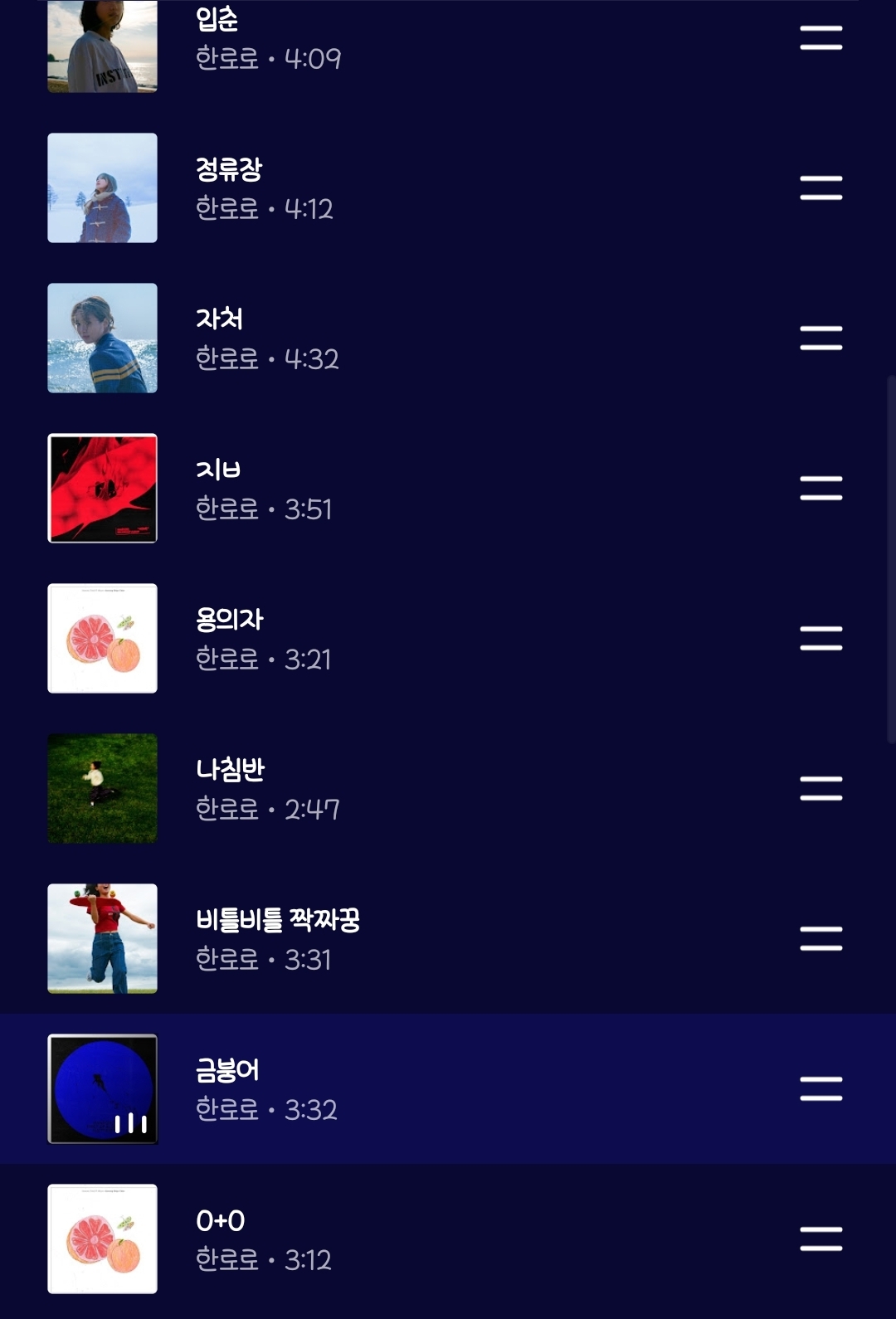Tap the reorder handle for 지비
896x1319 pixels.
pos(821,489)
